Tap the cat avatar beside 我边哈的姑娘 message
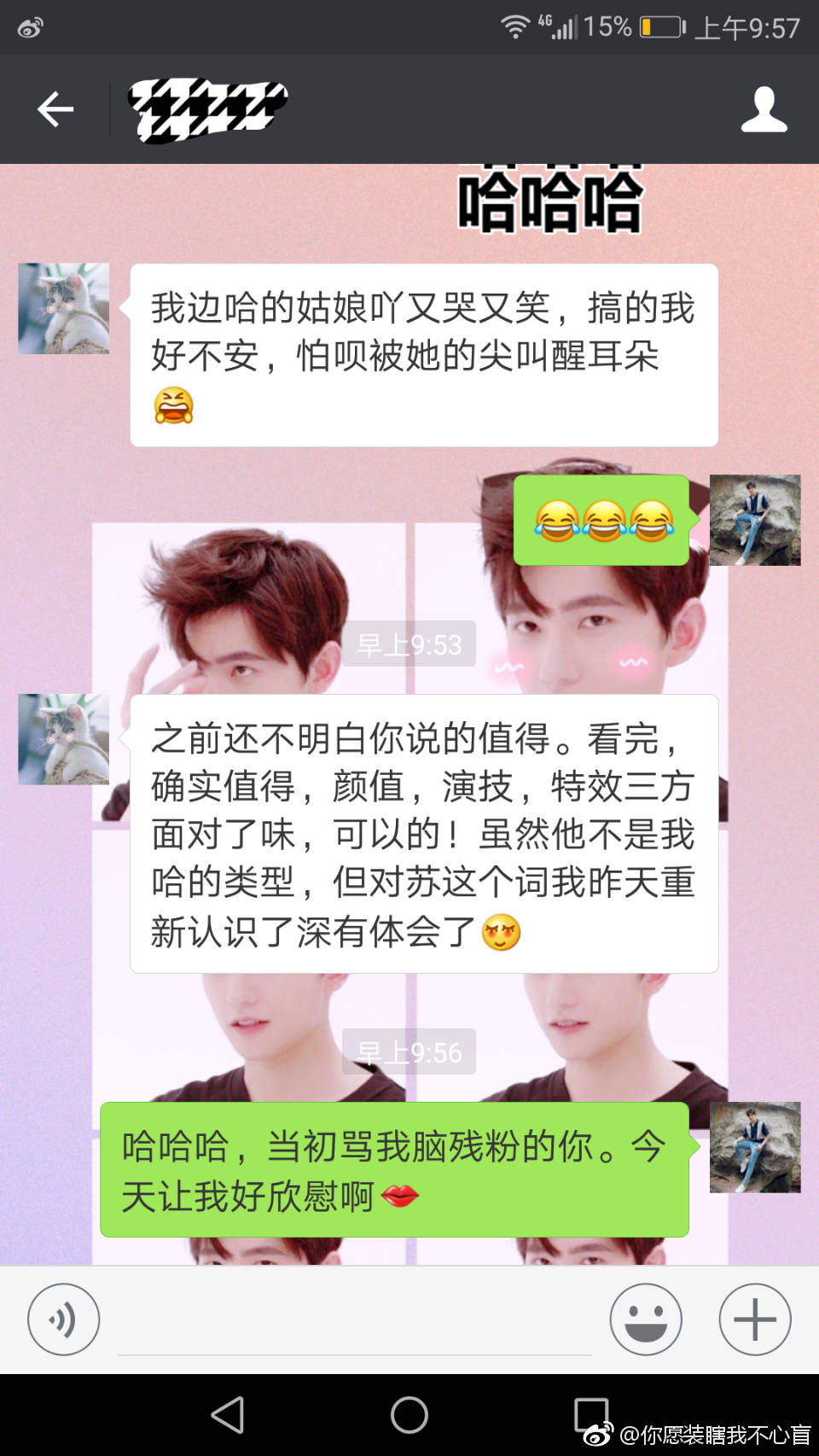Viewport: 819px width, 1456px height. click(64, 309)
